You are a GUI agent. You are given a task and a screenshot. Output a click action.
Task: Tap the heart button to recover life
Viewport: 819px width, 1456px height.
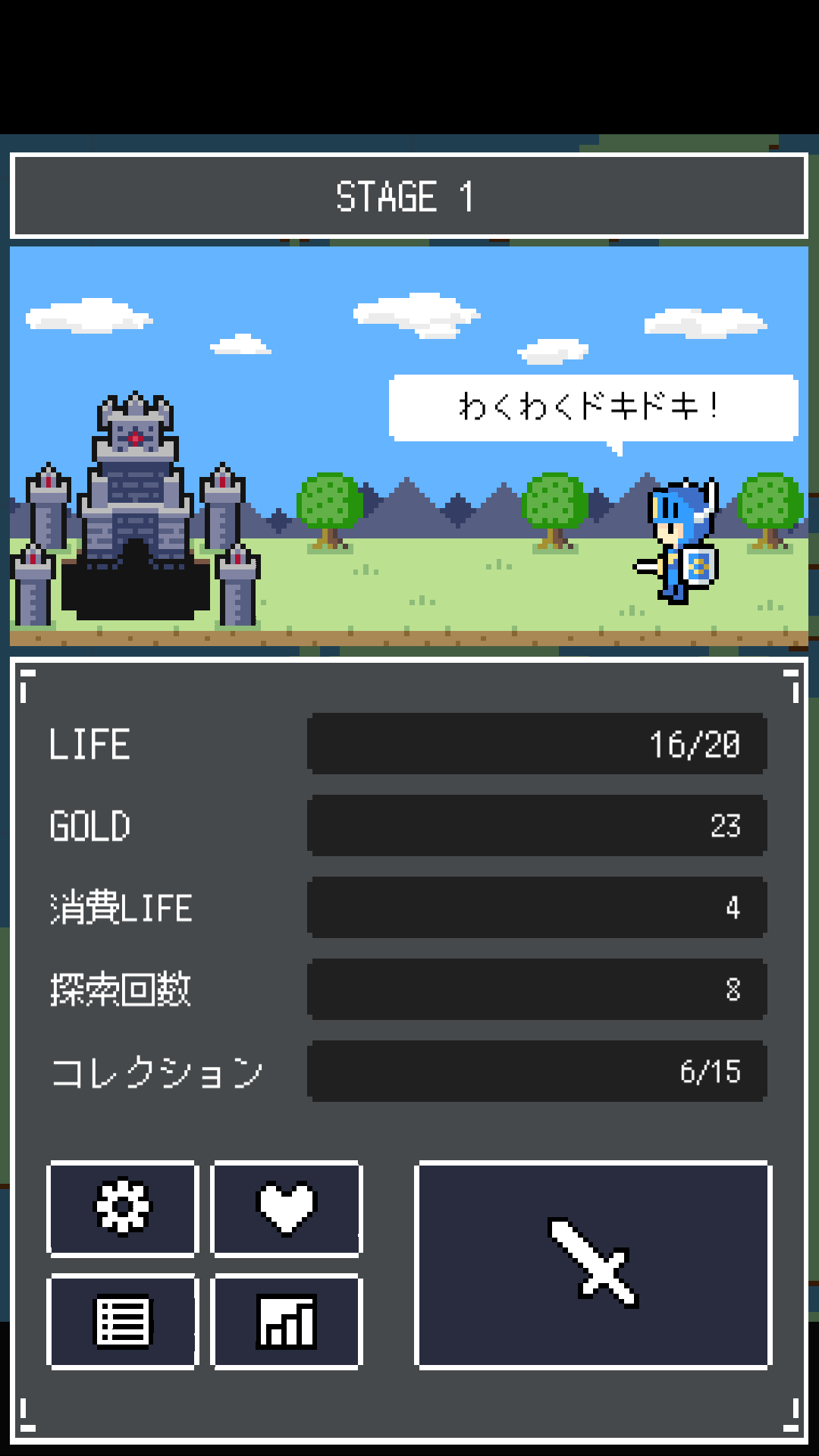[x=287, y=1208]
